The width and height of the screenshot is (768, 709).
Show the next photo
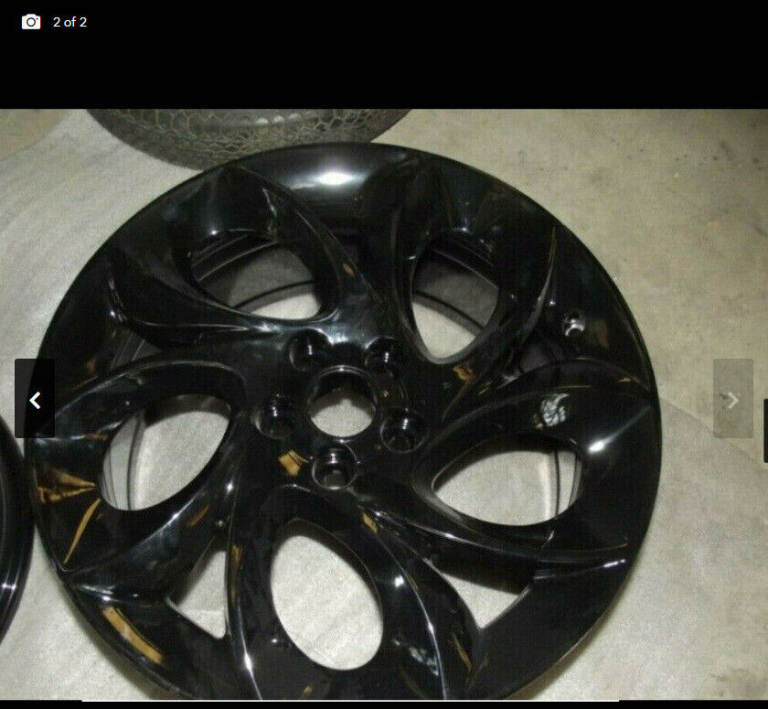(732, 399)
